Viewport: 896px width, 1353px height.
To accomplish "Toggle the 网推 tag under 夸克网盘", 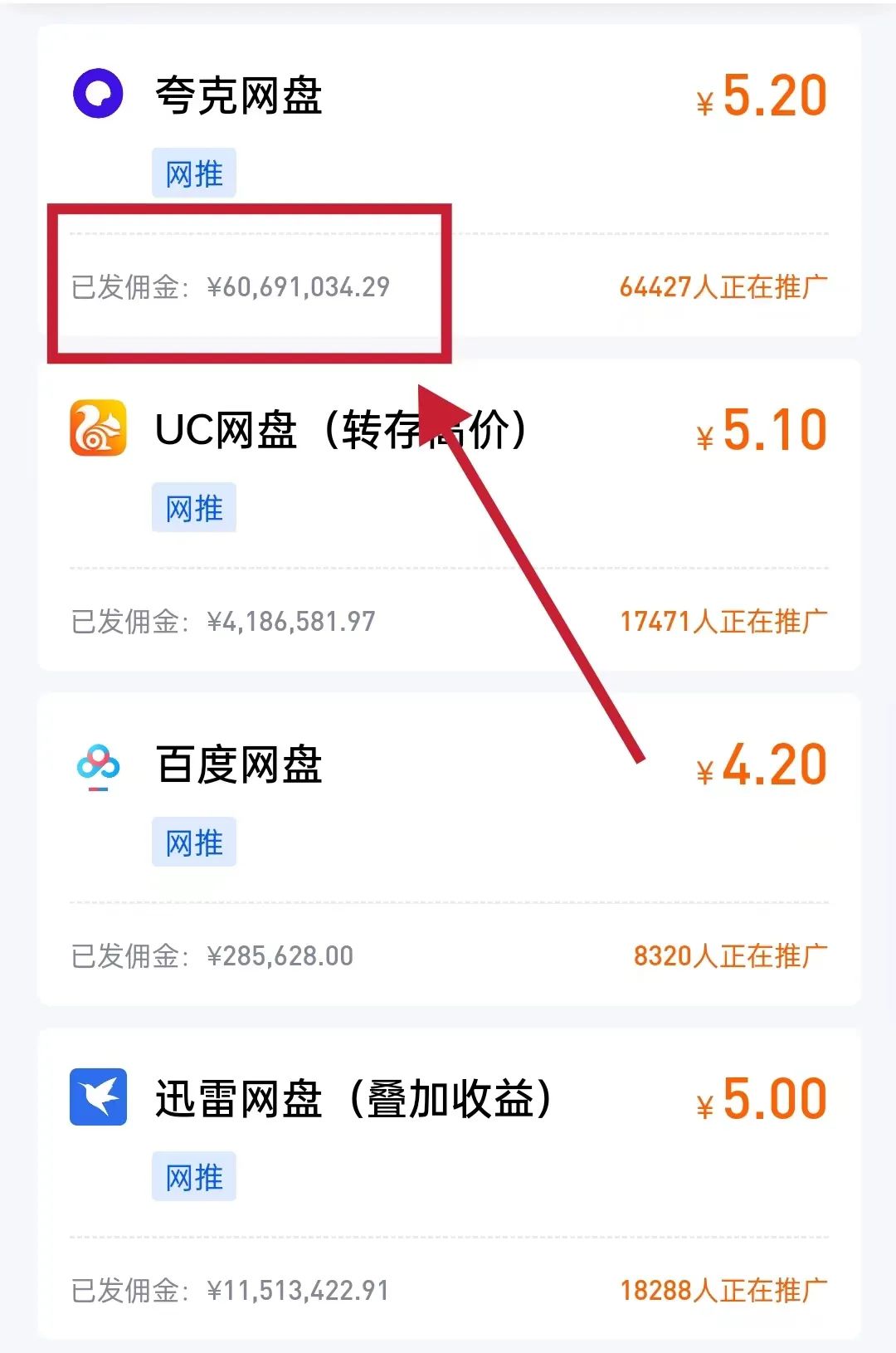I will coord(193,173).
